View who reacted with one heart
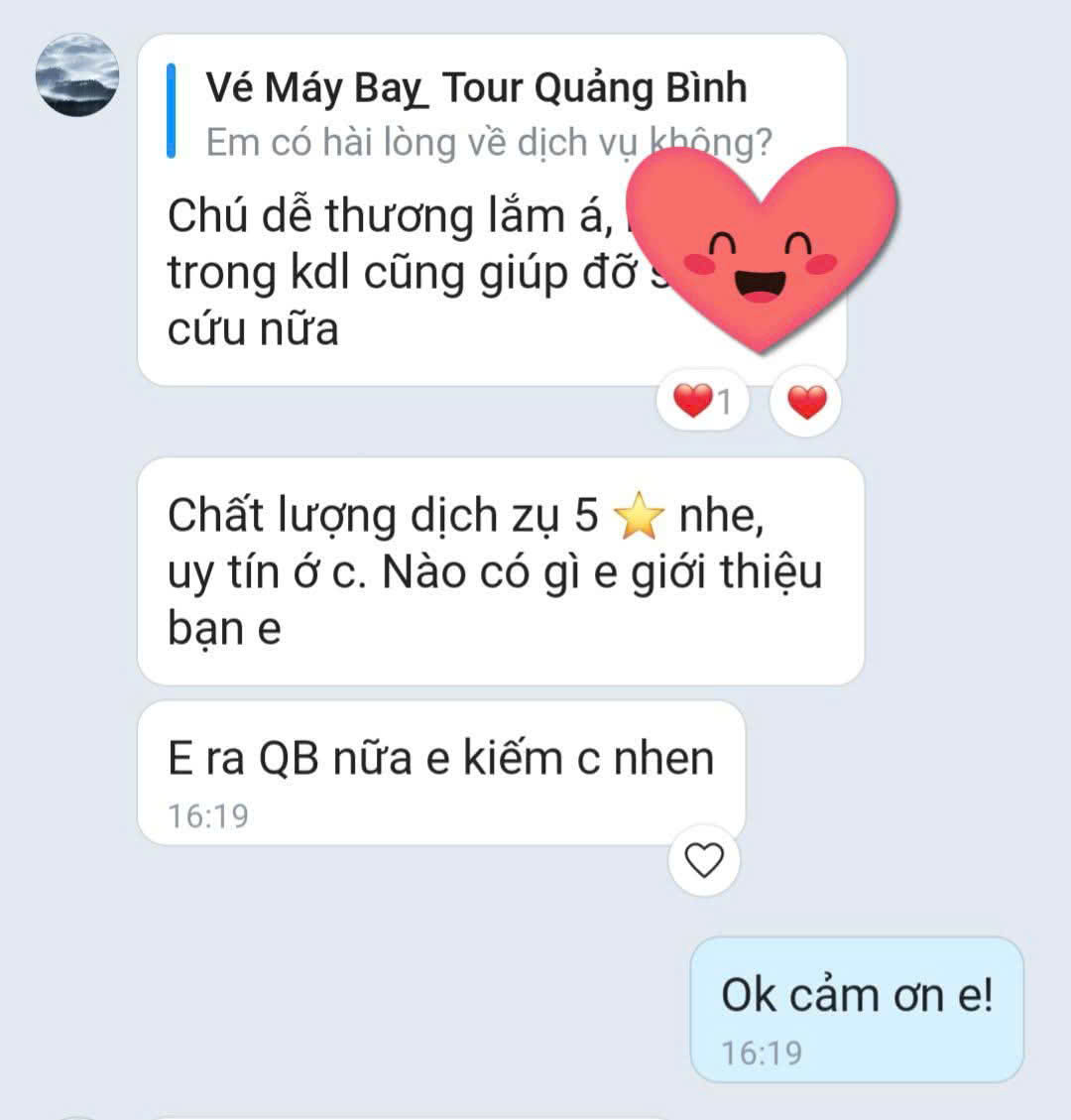This screenshot has height=1120, width=1071. (703, 402)
